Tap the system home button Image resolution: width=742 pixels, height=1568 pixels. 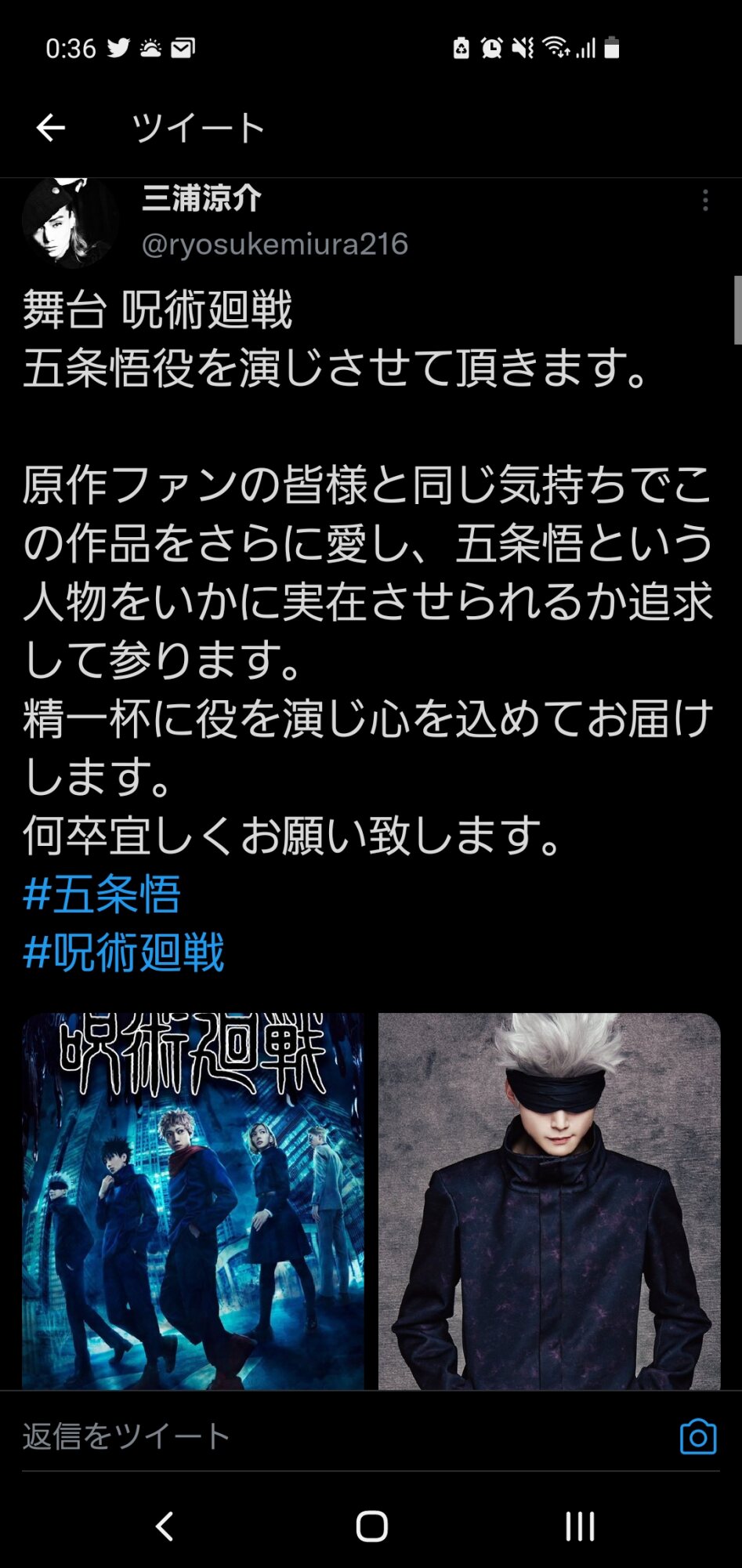click(x=371, y=1526)
